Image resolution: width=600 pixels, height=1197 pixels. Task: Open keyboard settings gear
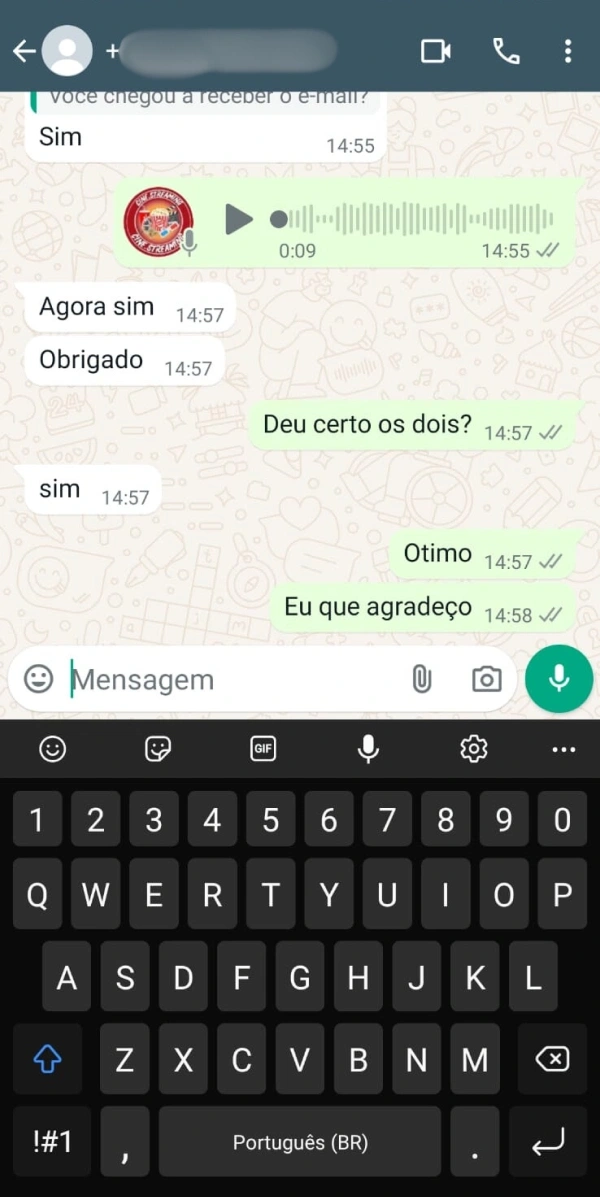coord(473,748)
